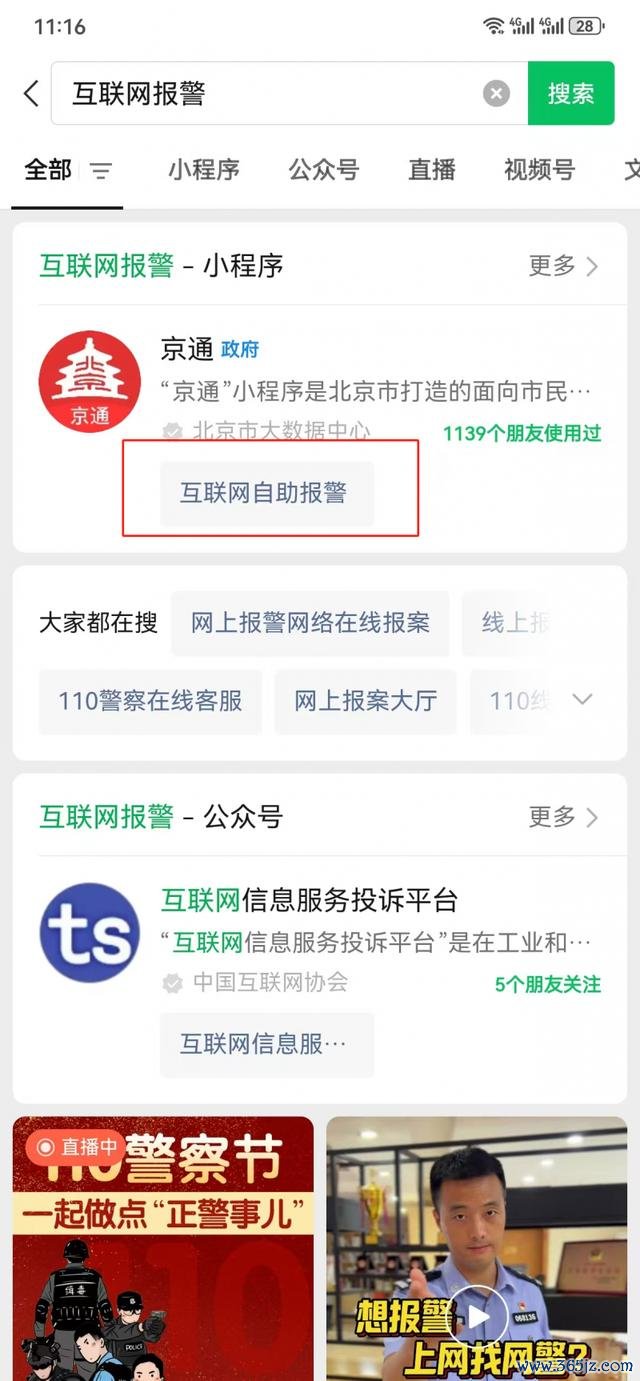Open the 110警察节 live stream card
The width and height of the screenshot is (640, 1381).
[163, 1250]
